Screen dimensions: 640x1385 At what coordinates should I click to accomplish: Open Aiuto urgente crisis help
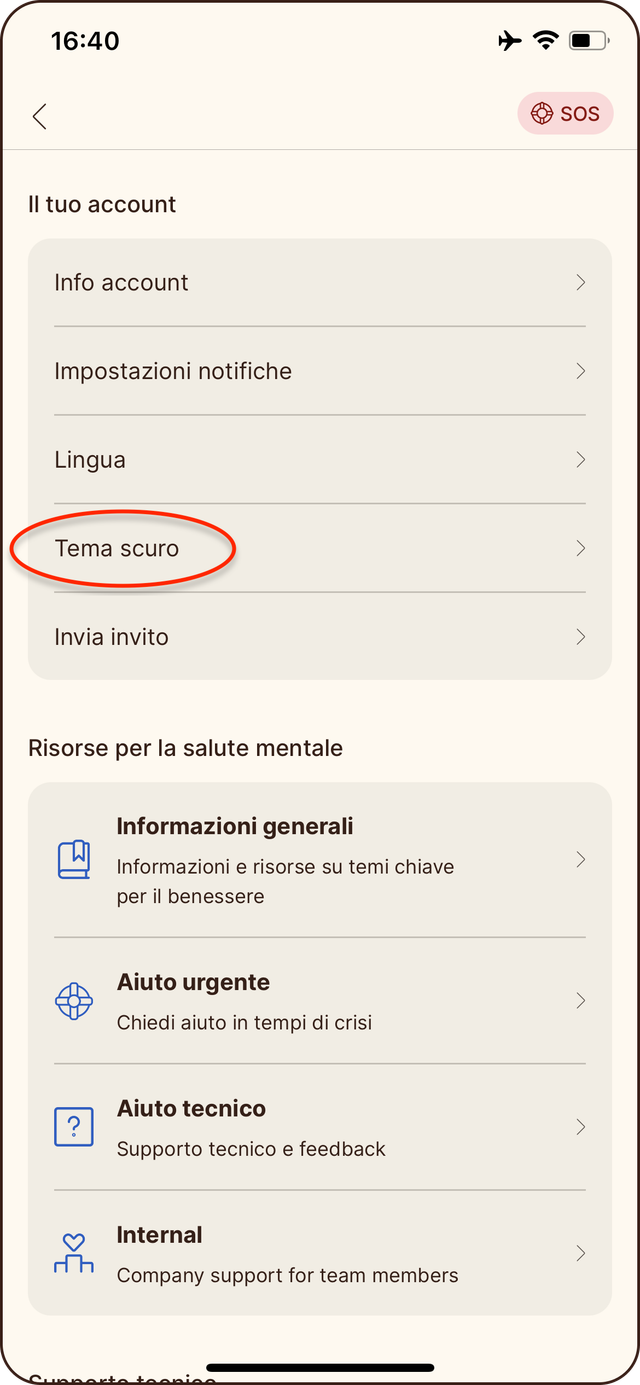[319, 1001]
